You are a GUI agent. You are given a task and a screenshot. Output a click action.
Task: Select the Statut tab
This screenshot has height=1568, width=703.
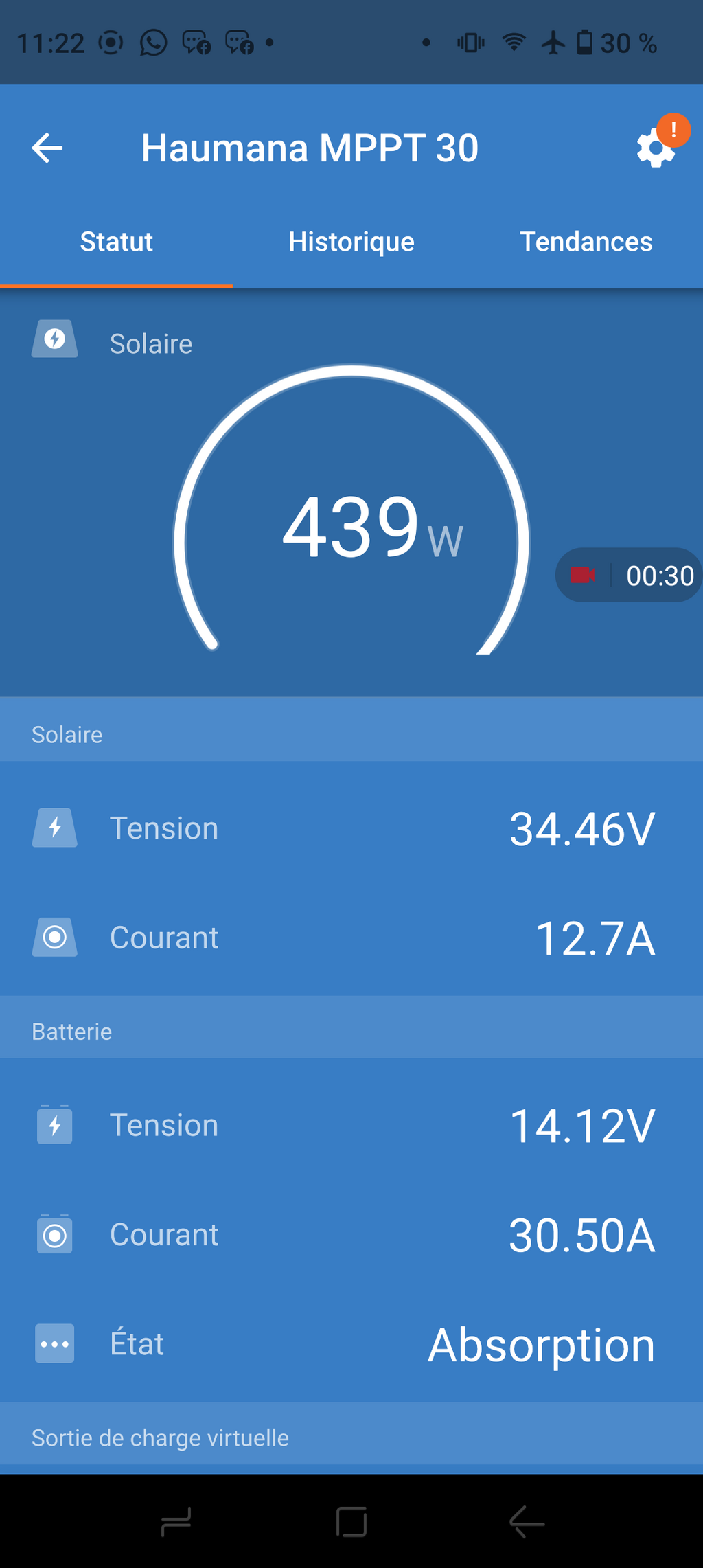(116, 242)
